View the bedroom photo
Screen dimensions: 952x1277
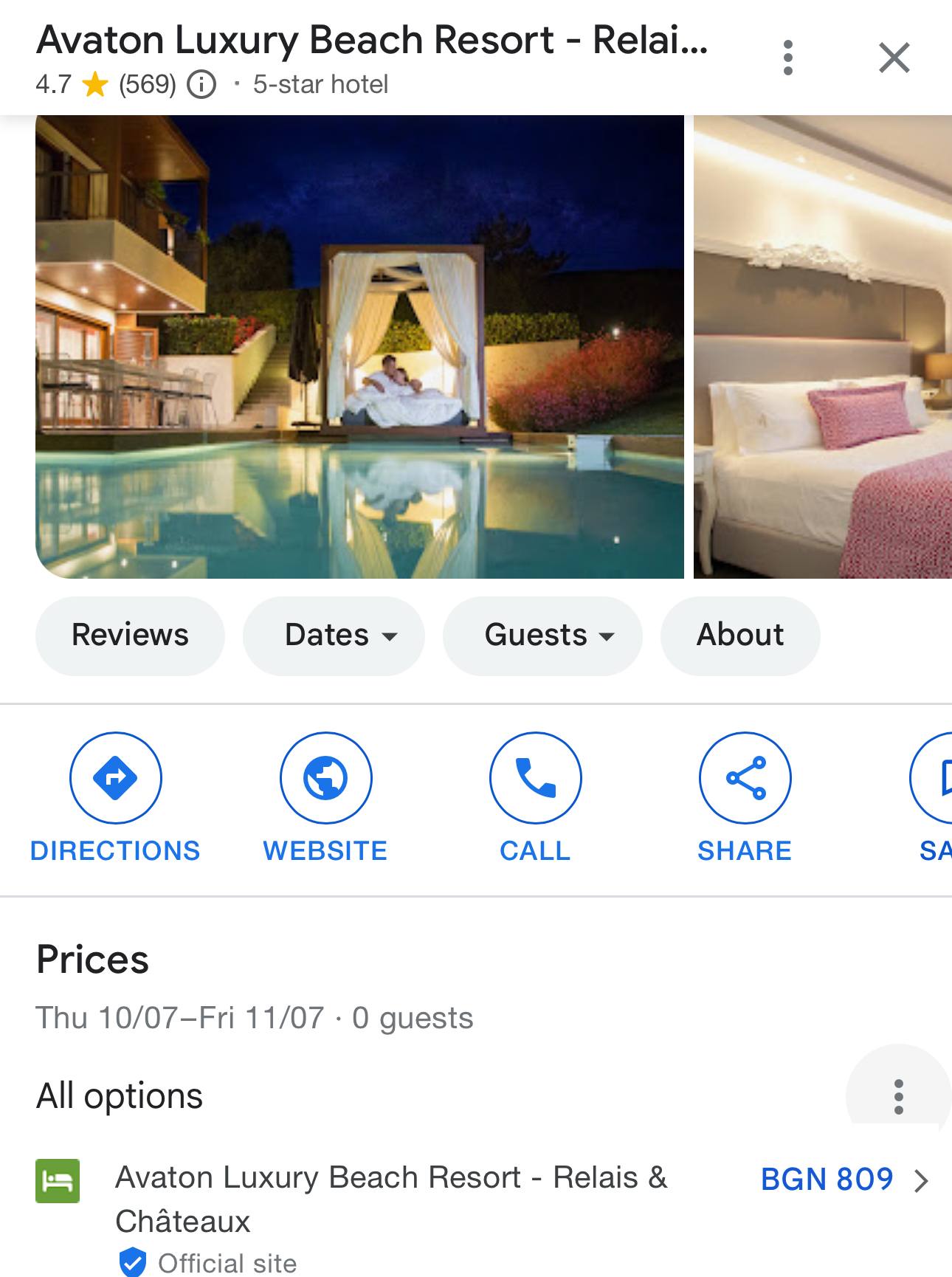point(822,347)
